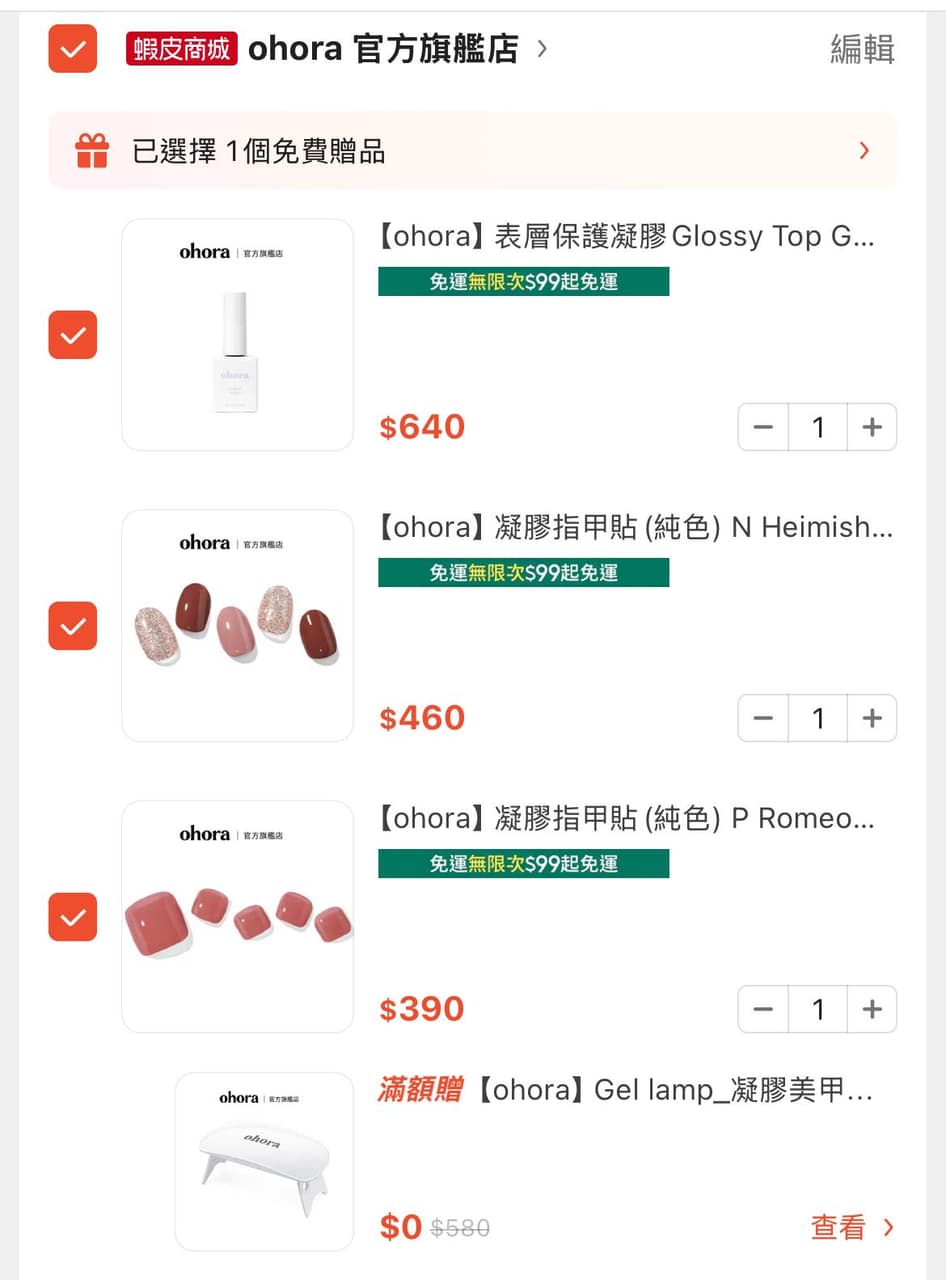Click the quantity field showing 1 for Glossy Top
This screenshot has height=1280, width=946.
coord(818,427)
